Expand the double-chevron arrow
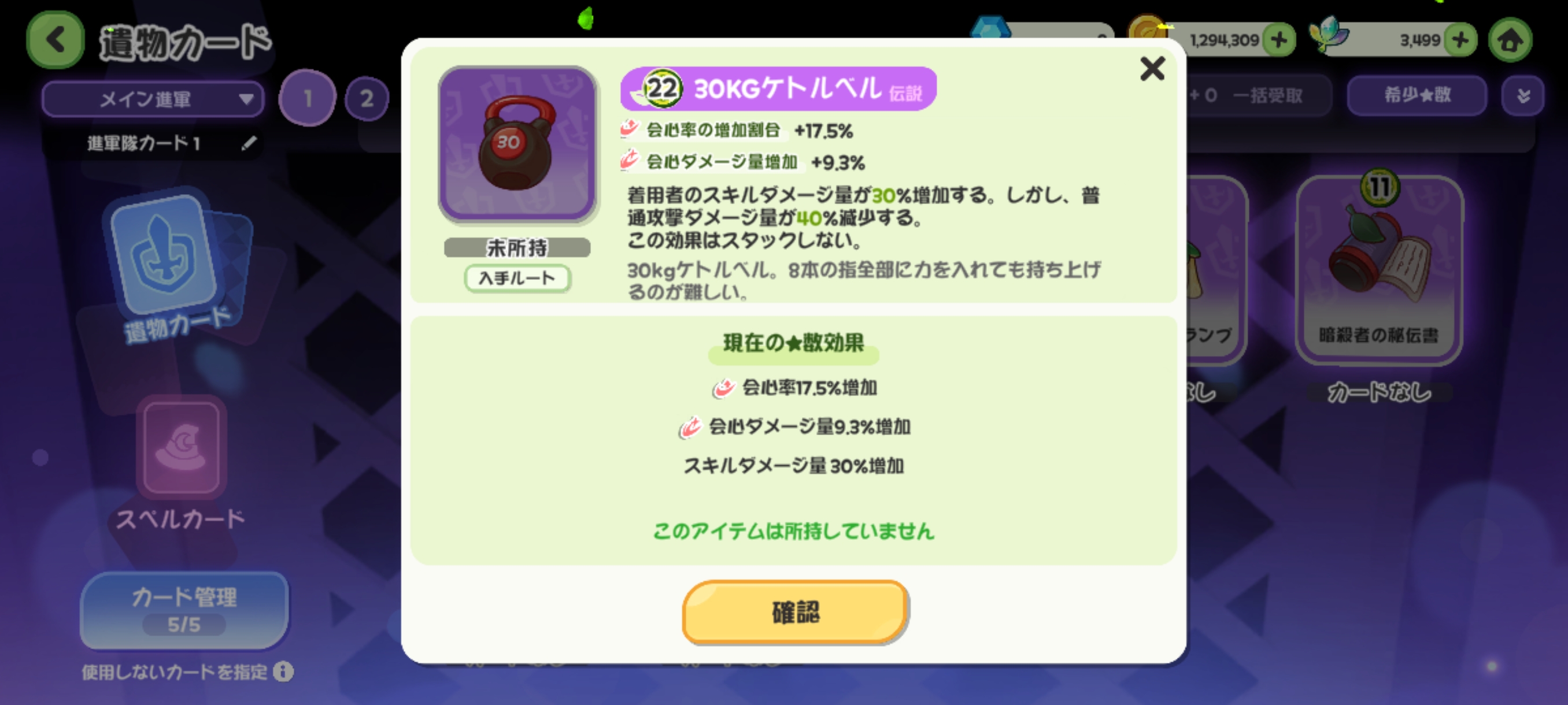Screen dimensions: 1568x705 pos(1523,95)
